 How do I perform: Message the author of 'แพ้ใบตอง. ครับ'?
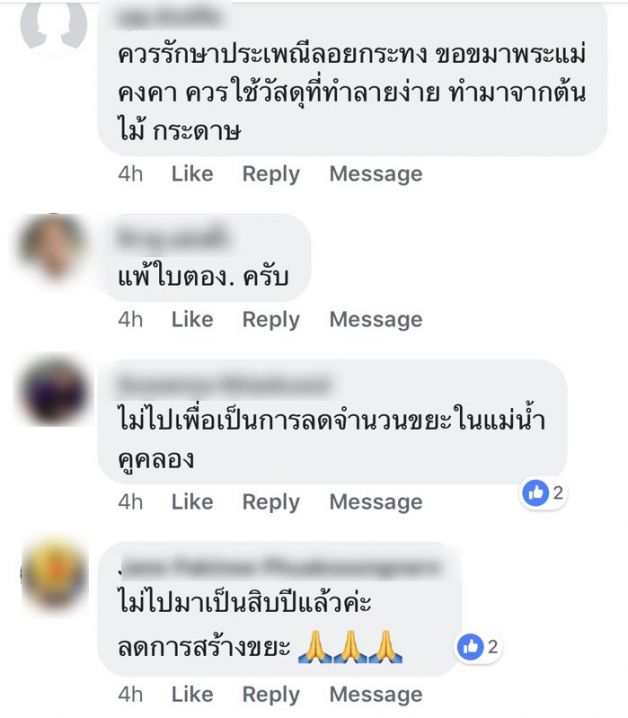[x=376, y=320]
